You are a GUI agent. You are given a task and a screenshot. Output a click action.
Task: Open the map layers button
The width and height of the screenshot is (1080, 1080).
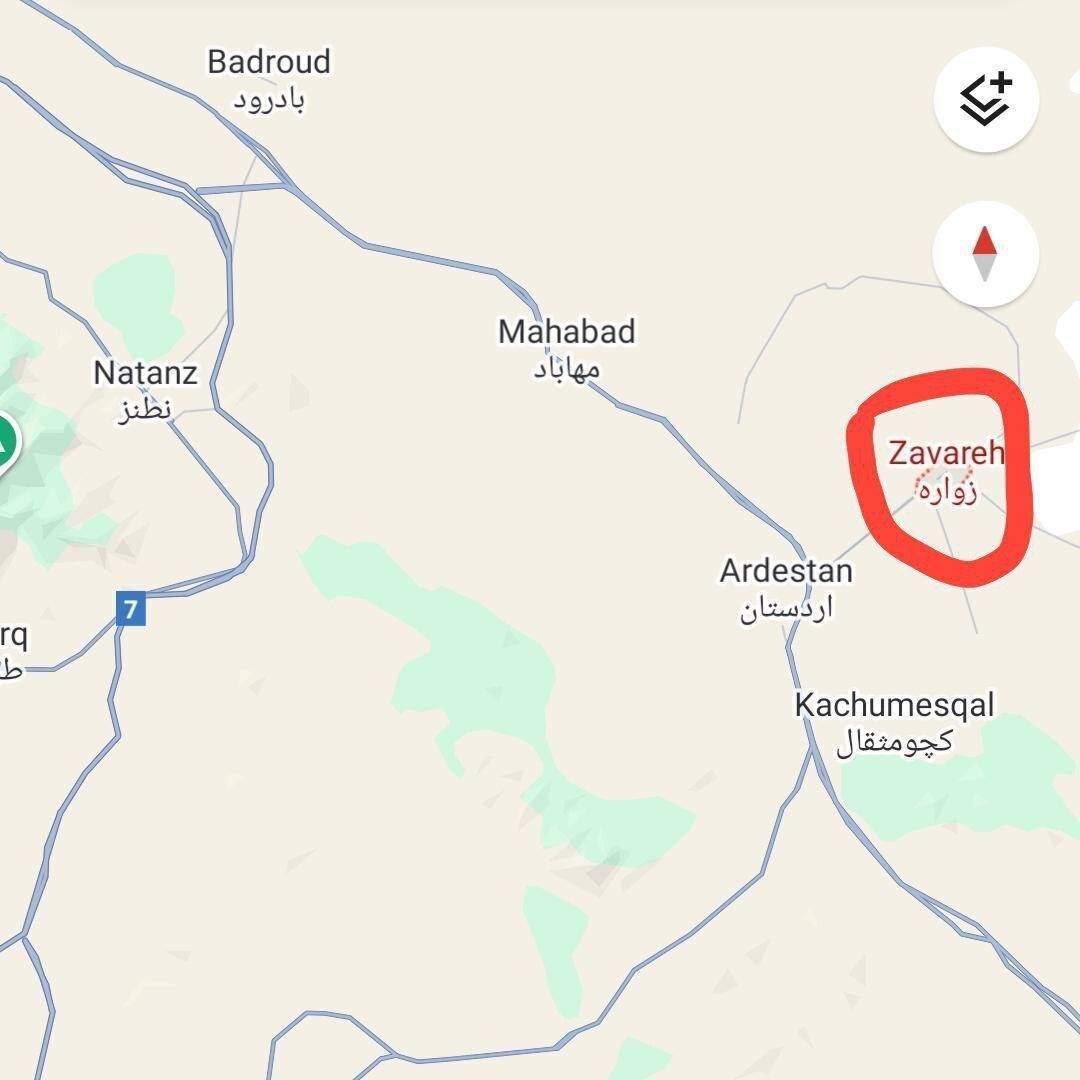pos(986,99)
